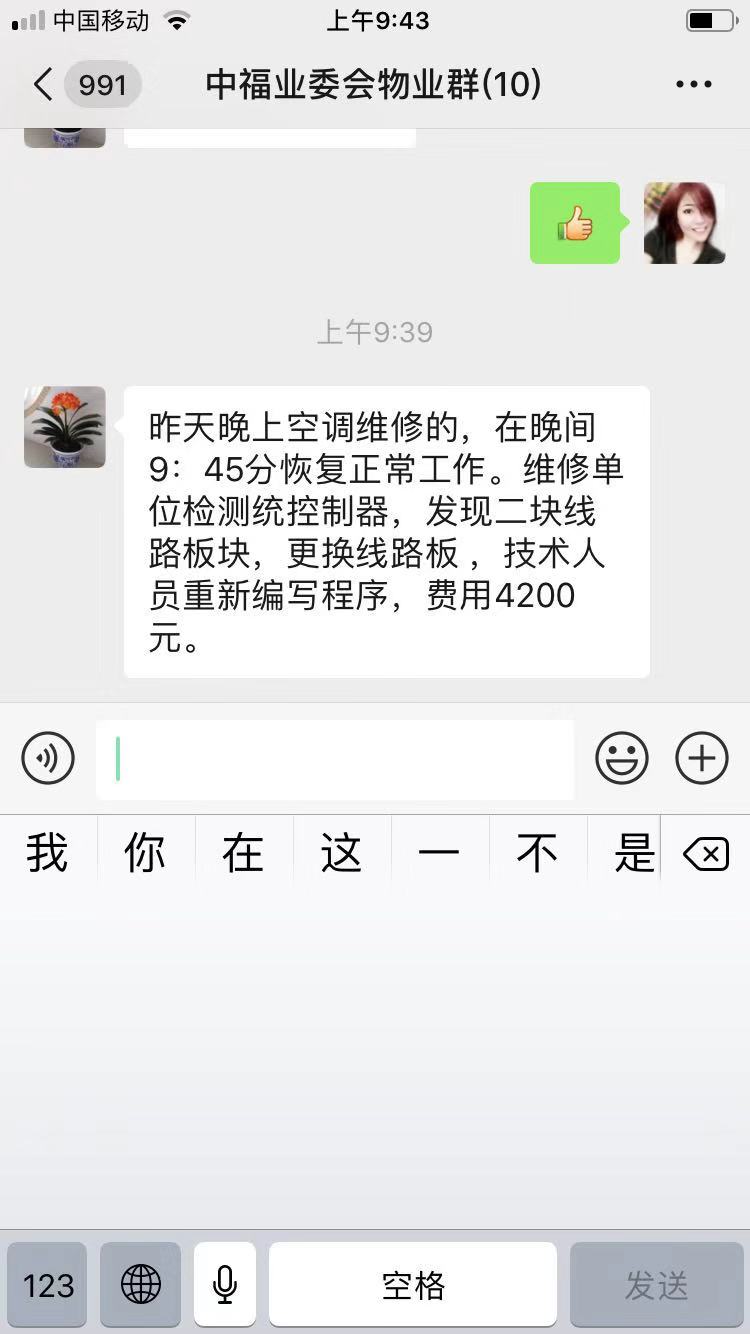Image resolution: width=750 pixels, height=1334 pixels.
Task: Select candidate word 你
Action: [x=145, y=854]
